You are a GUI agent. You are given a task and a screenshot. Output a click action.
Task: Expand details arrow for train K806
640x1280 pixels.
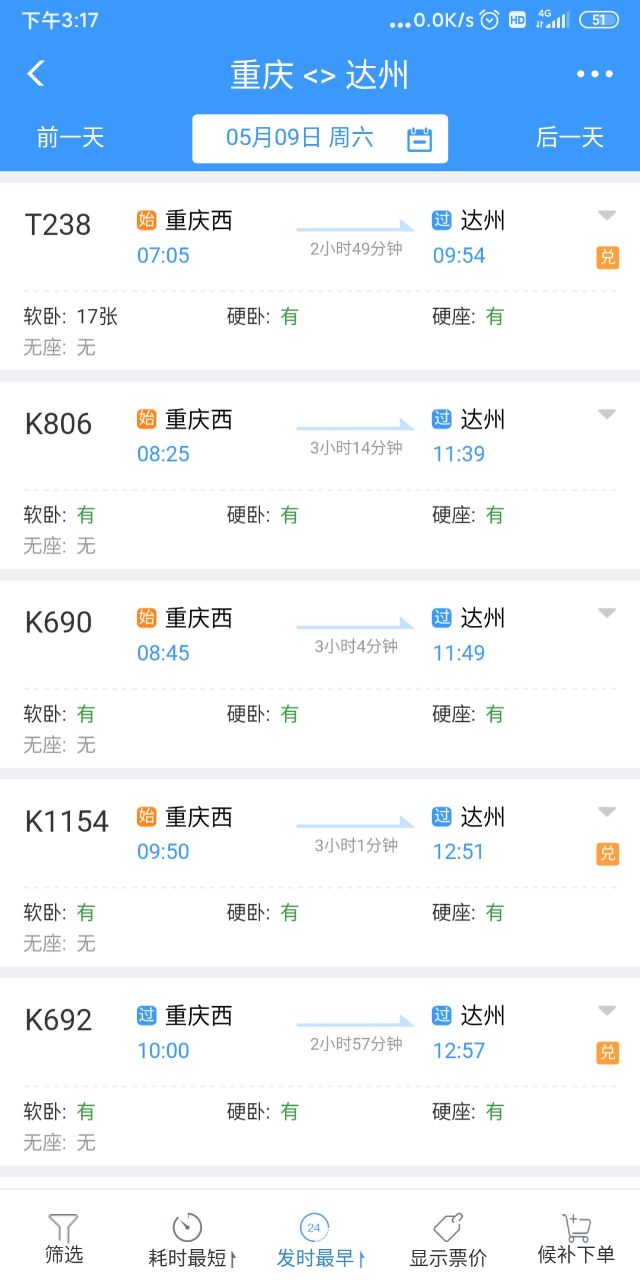tap(607, 415)
